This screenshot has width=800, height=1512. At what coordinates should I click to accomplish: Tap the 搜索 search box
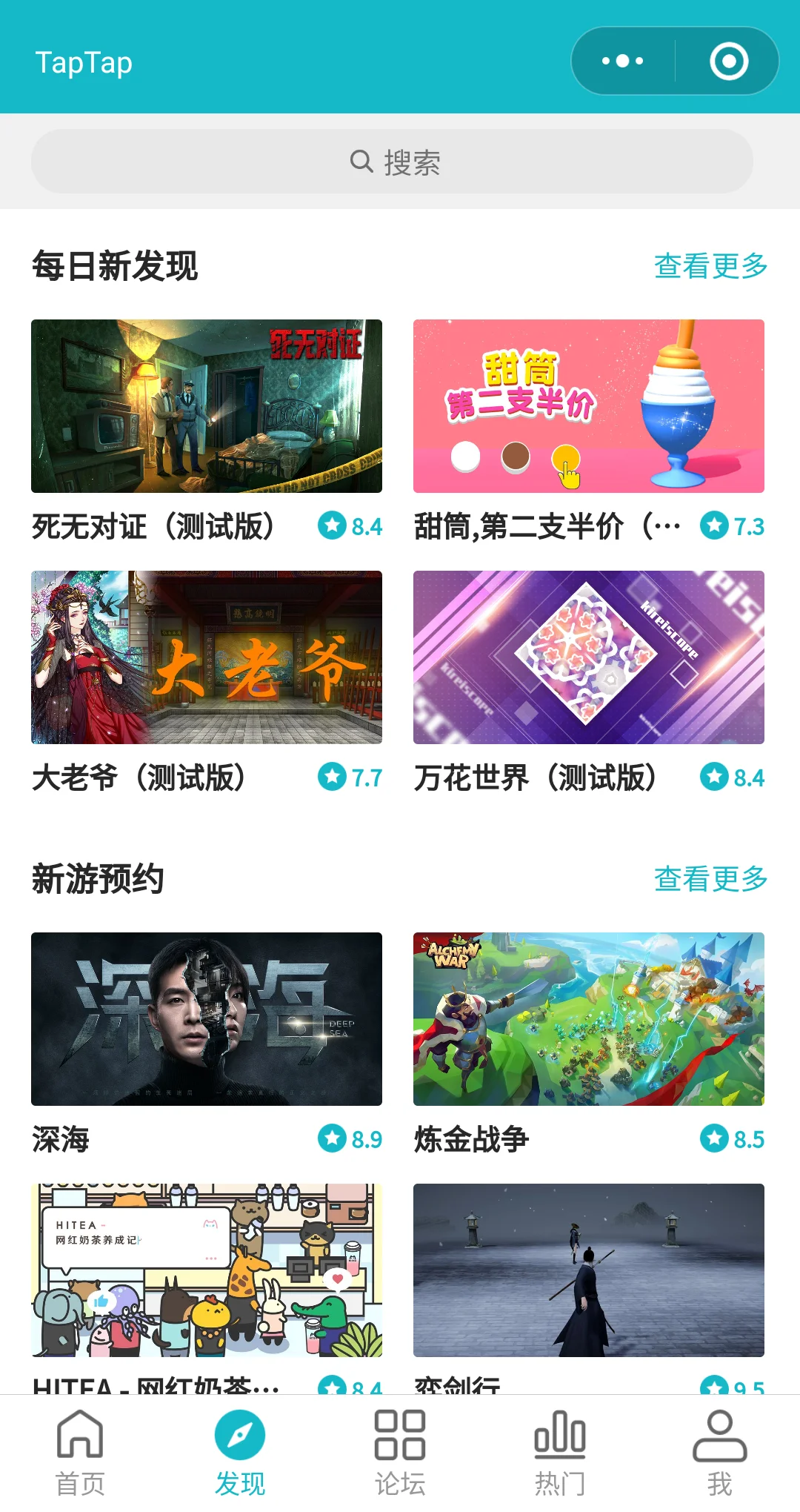392,162
